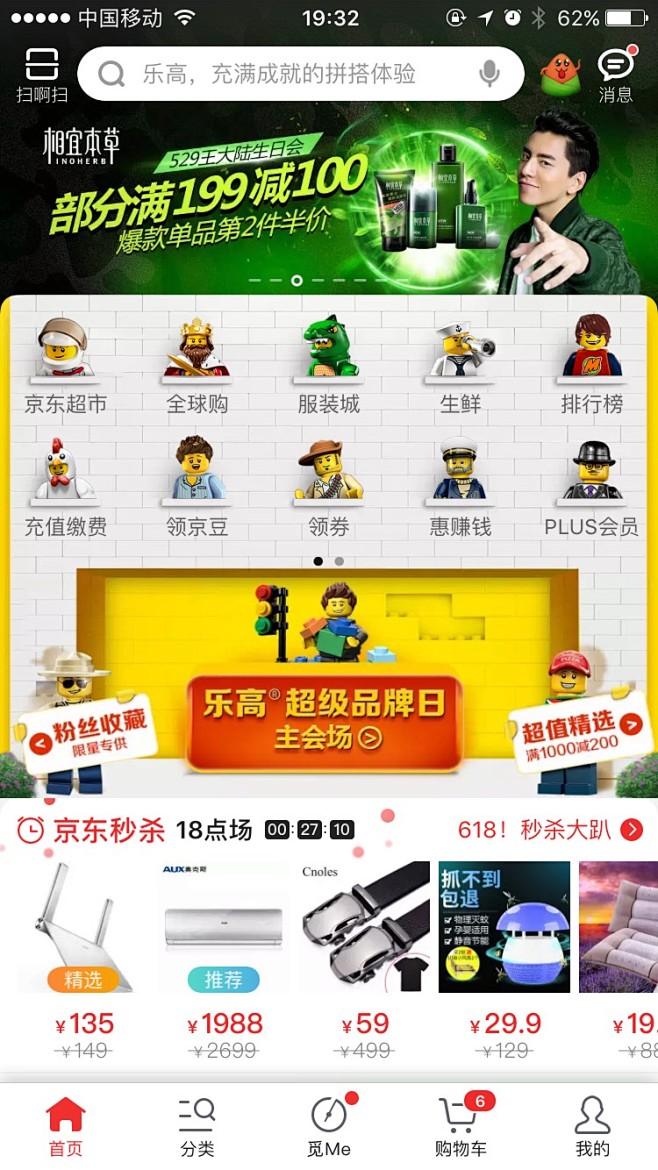Go to 我的 profile tab

pyautogui.click(x=592, y=1126)
